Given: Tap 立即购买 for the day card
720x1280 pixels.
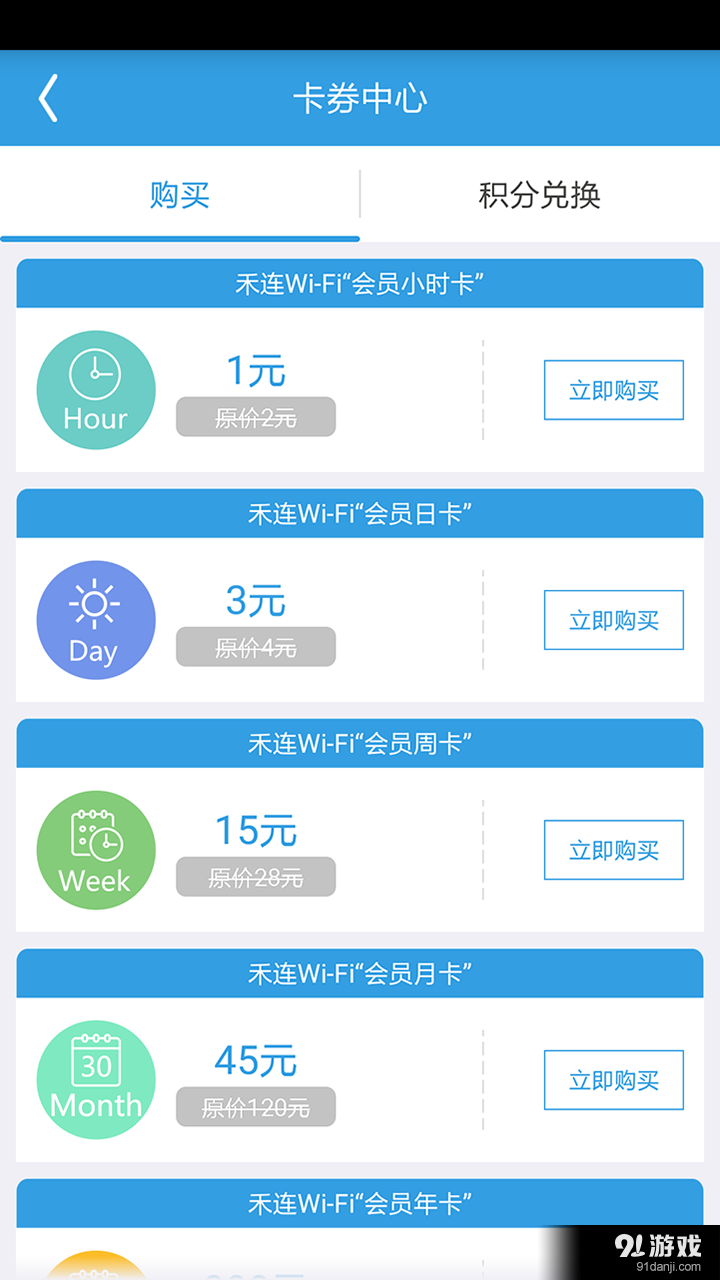Looking at the screenshot, I should (x=613, y=620).
